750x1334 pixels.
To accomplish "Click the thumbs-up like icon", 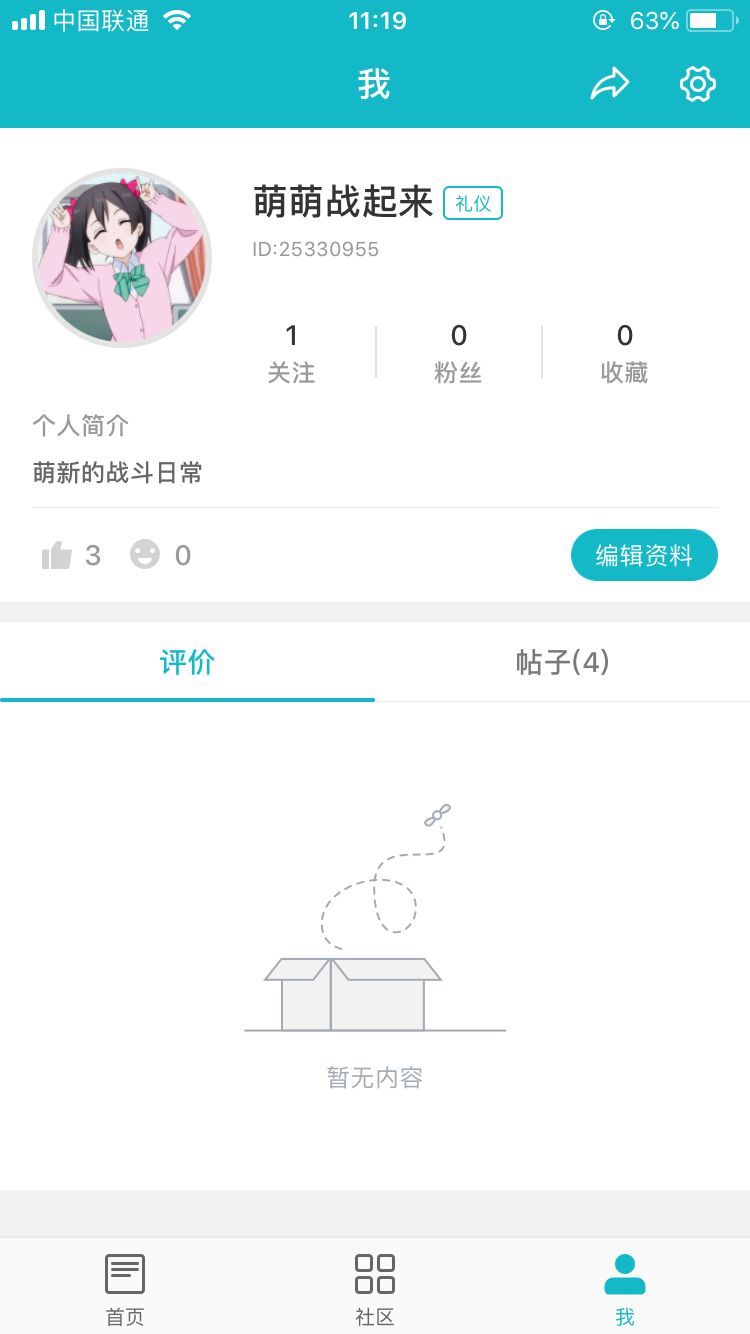I will click(58, 554).
